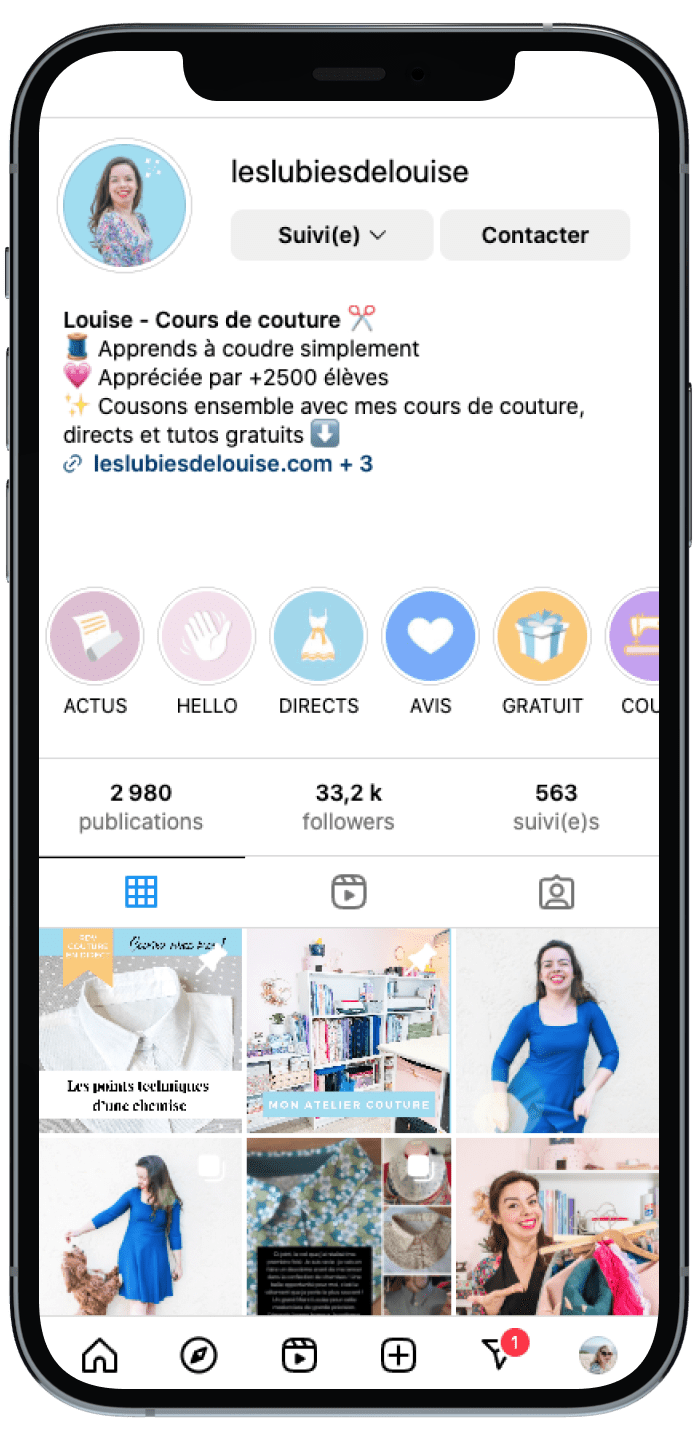View the profile picture story
696x1440 pixels.
click(x=124, y=205)
